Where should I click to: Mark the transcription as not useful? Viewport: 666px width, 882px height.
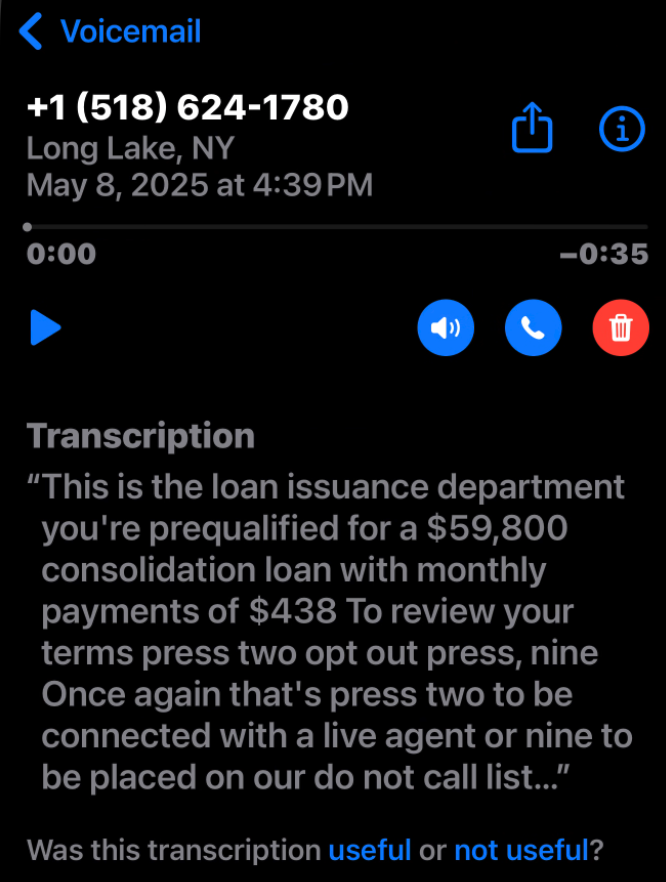(520, 850)
